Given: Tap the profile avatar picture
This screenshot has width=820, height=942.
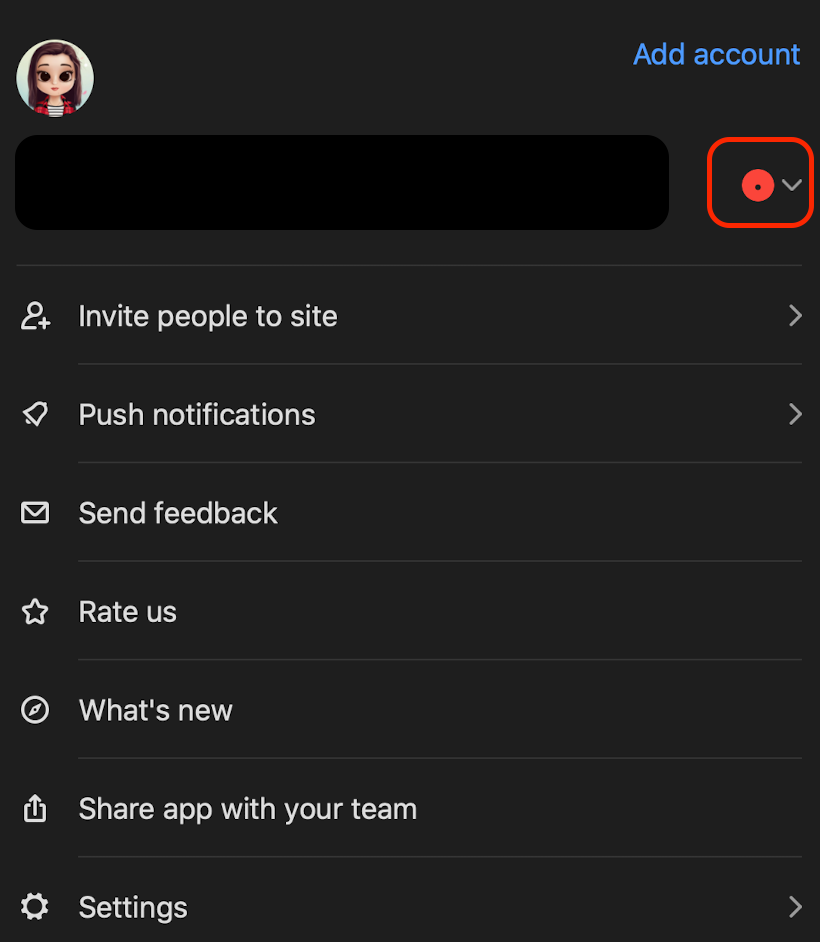Looking at the screenshot, I should point(55,78).
